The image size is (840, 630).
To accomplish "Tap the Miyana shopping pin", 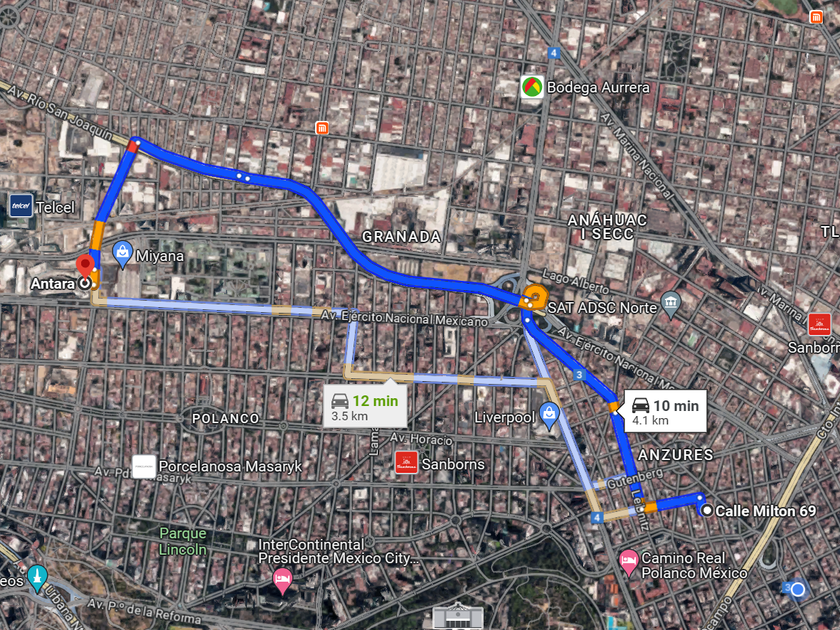I will click(122, 254).
